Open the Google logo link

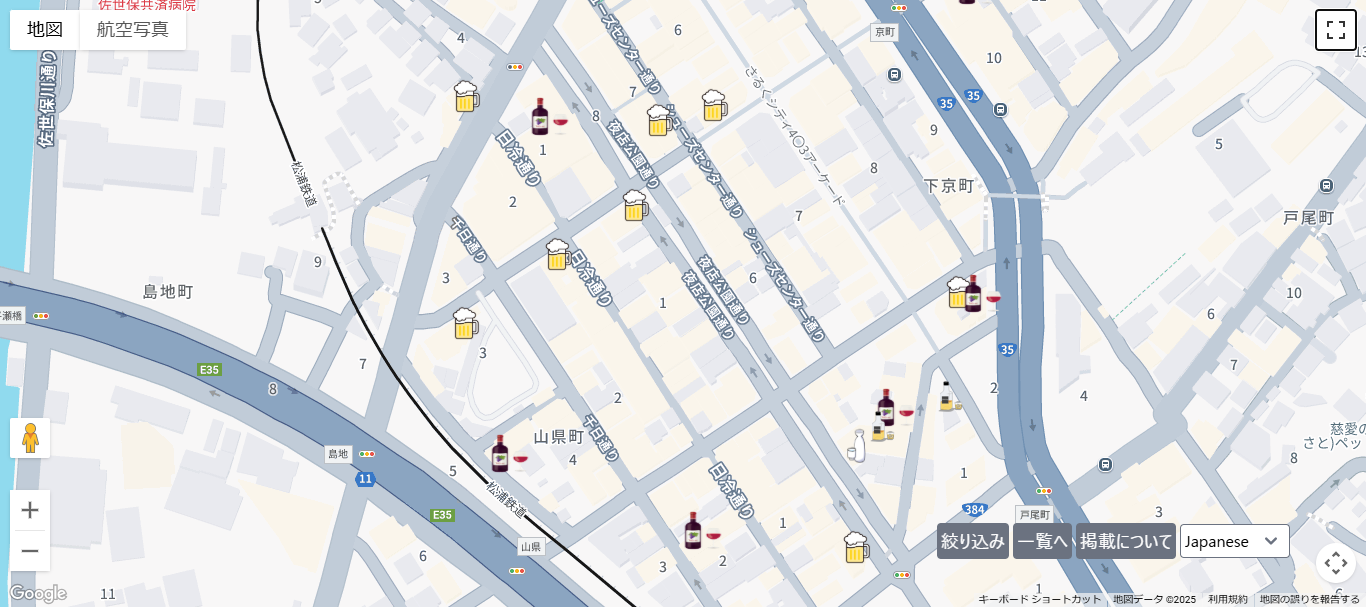pos(38,593)
